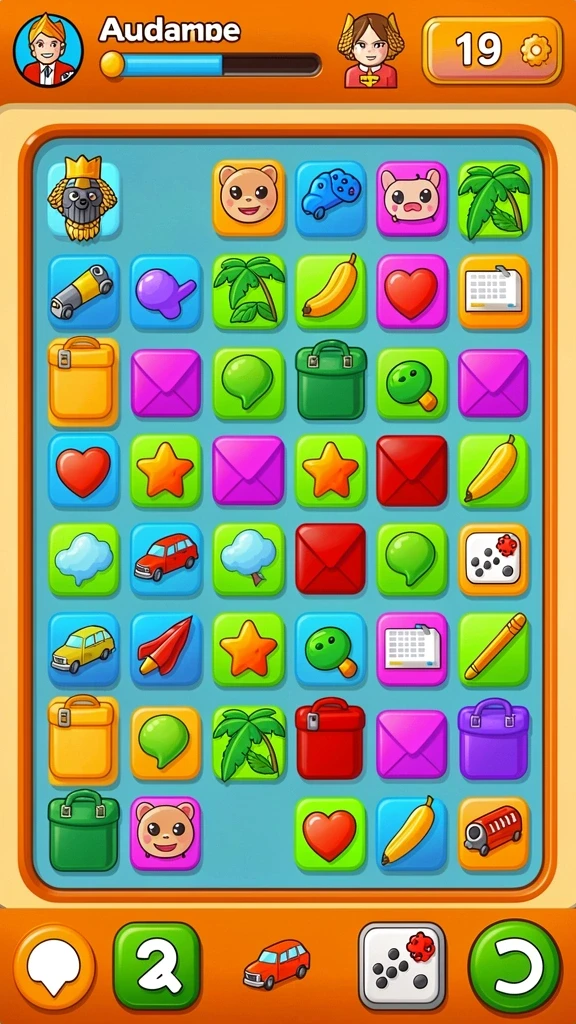Viewport: 576px width, 1024px height.
Task: Open settings via the gear icon
Action: (x=536, y=50)
